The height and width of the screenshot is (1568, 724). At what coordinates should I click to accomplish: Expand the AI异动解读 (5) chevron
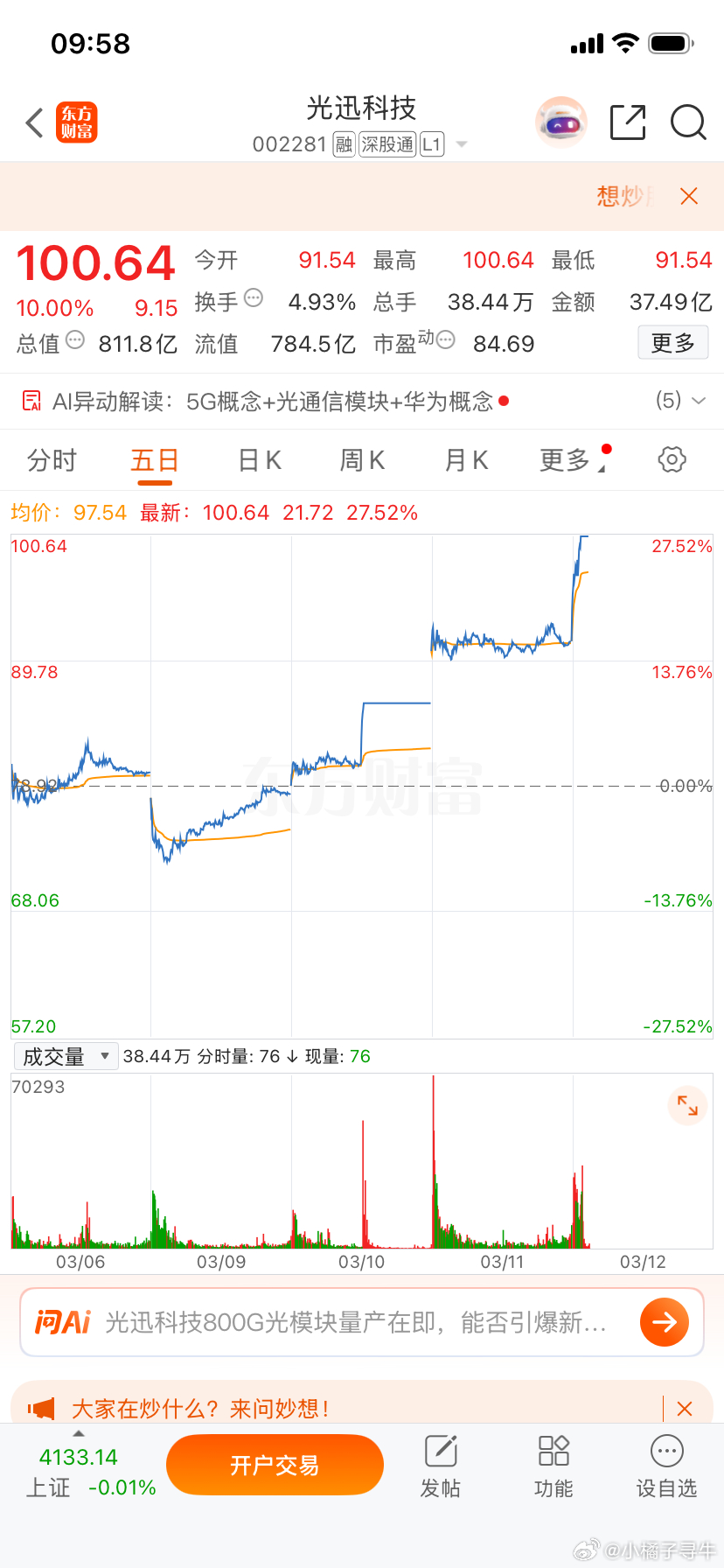(697, 400)
